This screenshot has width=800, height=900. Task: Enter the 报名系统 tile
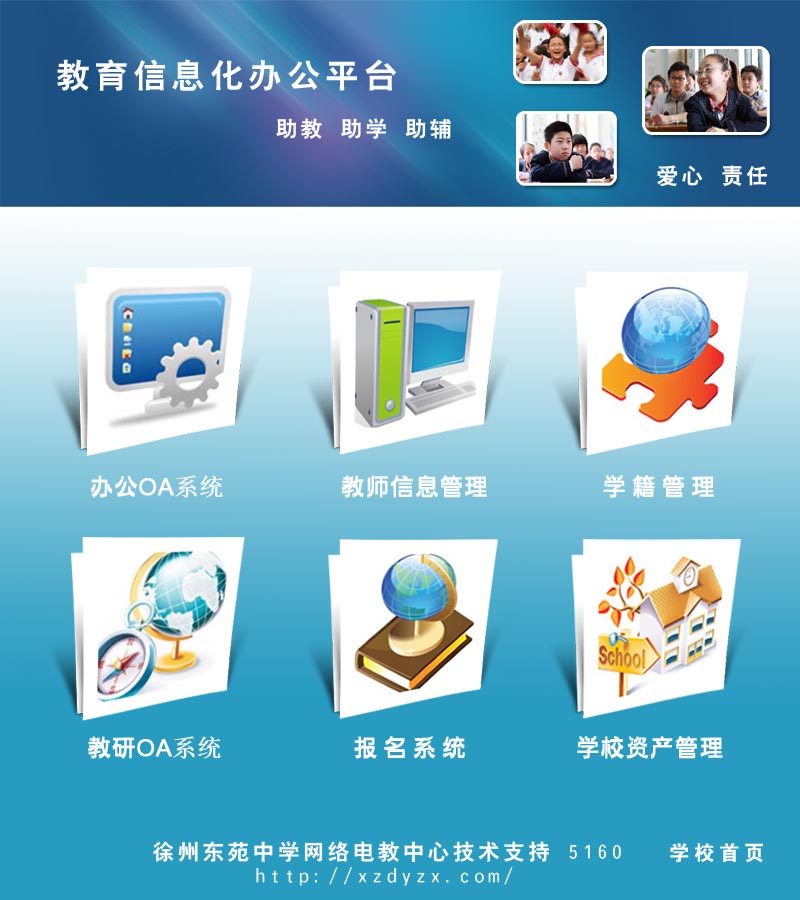tap(412, 628)
